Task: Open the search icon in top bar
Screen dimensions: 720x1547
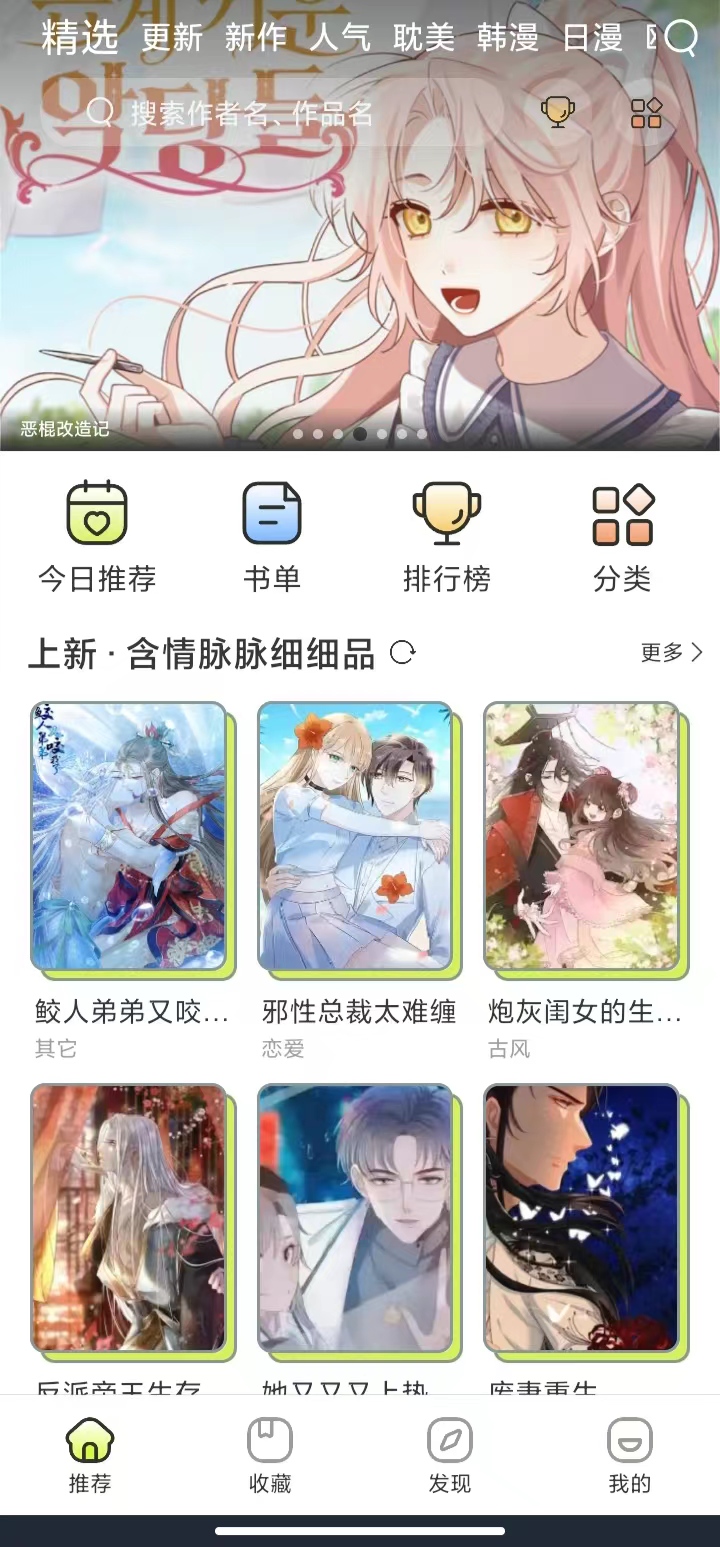Action: click(681, 38)
